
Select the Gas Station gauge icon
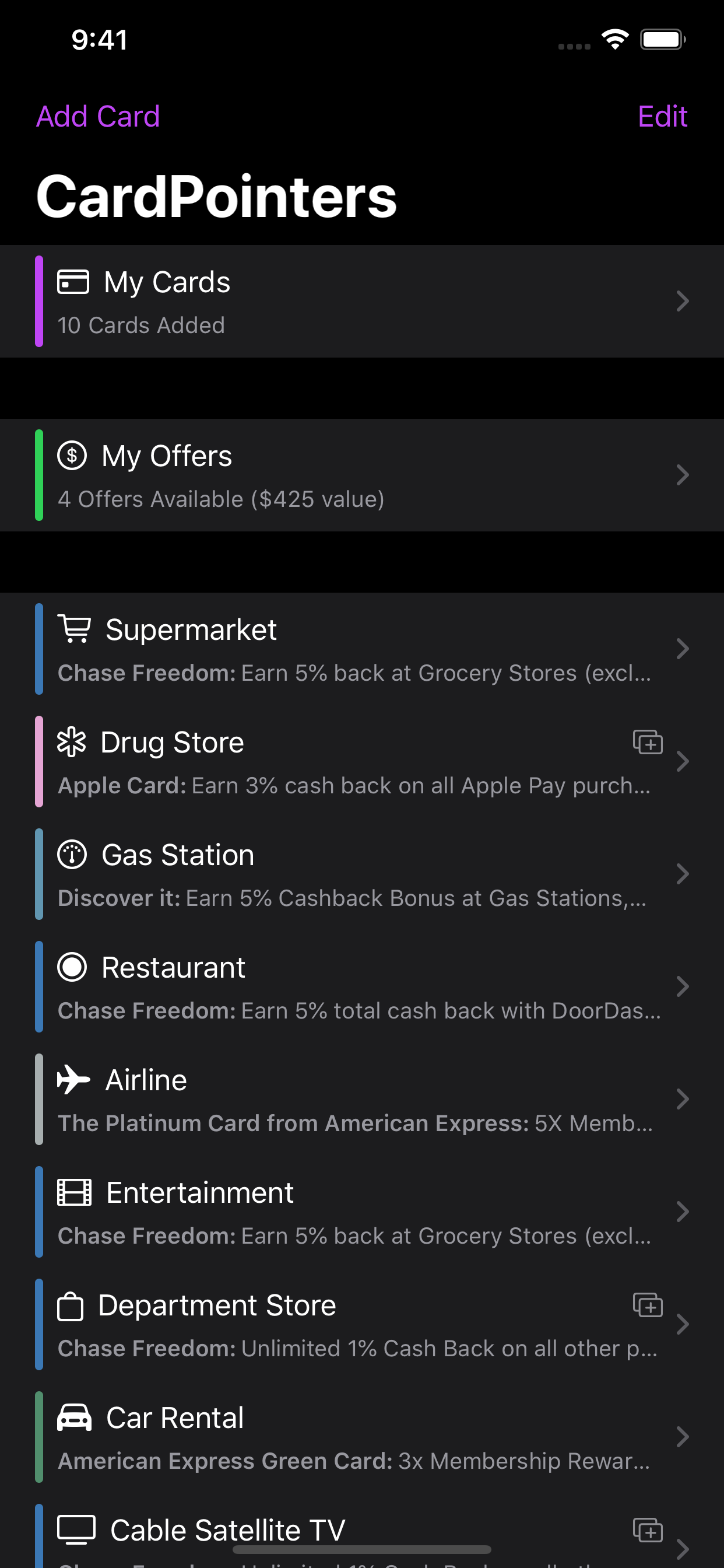point(71,855)
